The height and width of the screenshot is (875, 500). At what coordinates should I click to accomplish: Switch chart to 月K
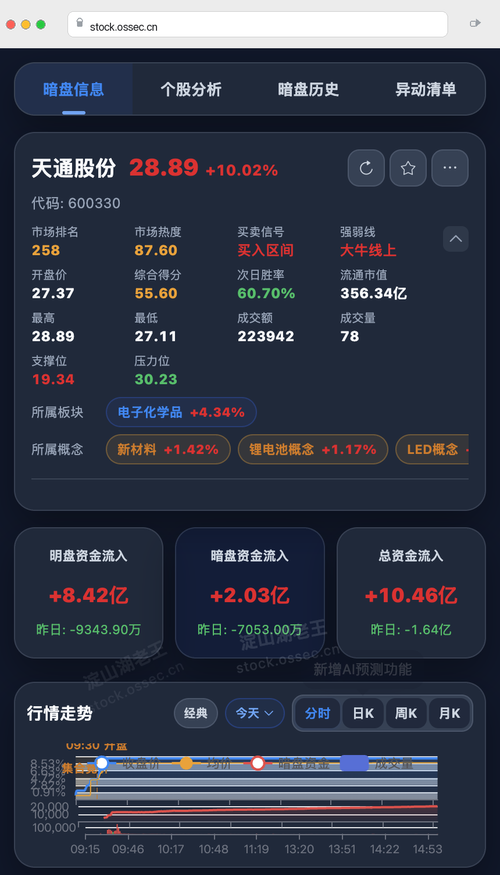[449, 713]
